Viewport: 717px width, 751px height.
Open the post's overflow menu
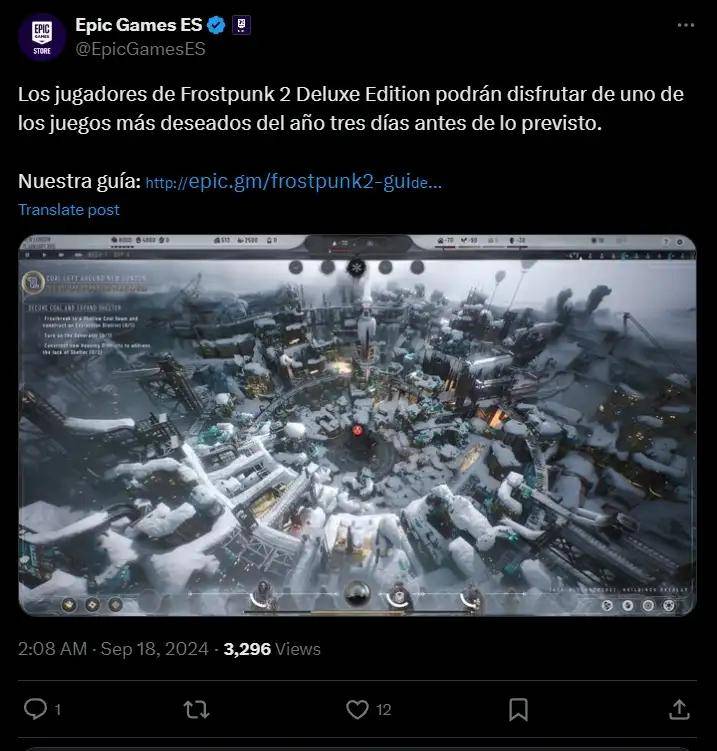click(x=684, y=25)
